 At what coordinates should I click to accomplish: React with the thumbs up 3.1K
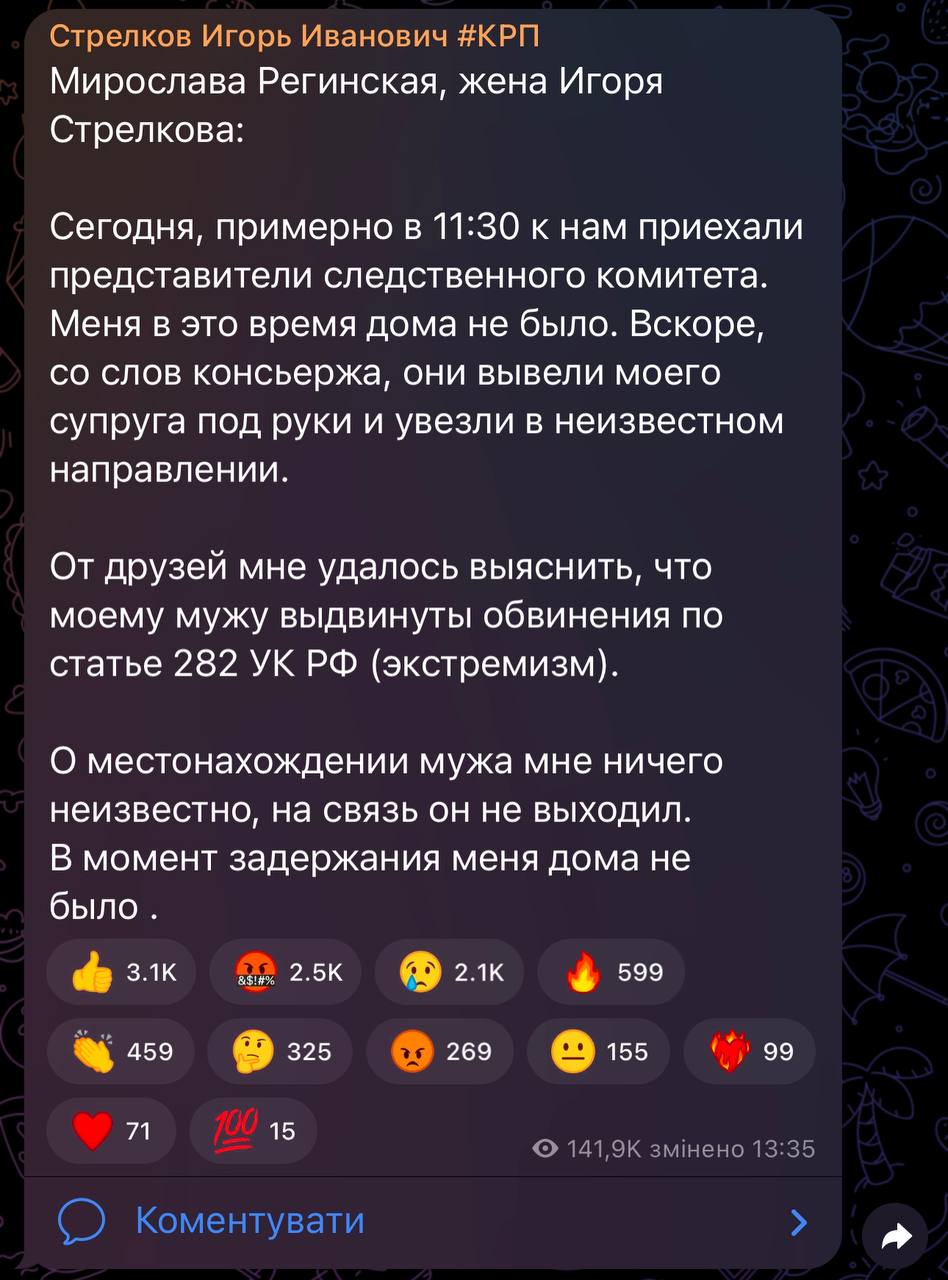[x=122, y=971]
